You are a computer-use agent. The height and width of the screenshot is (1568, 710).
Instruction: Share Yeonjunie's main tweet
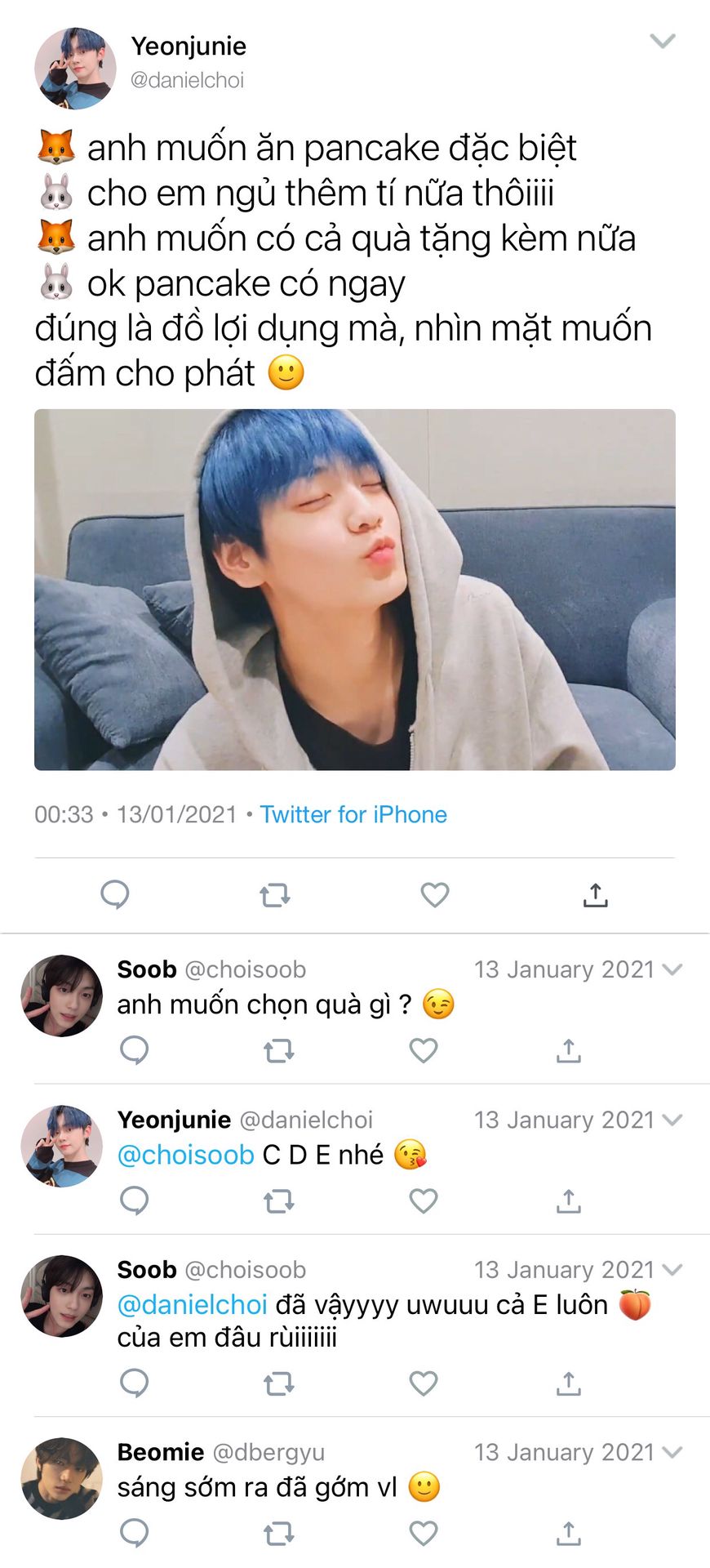click(596, 895)
